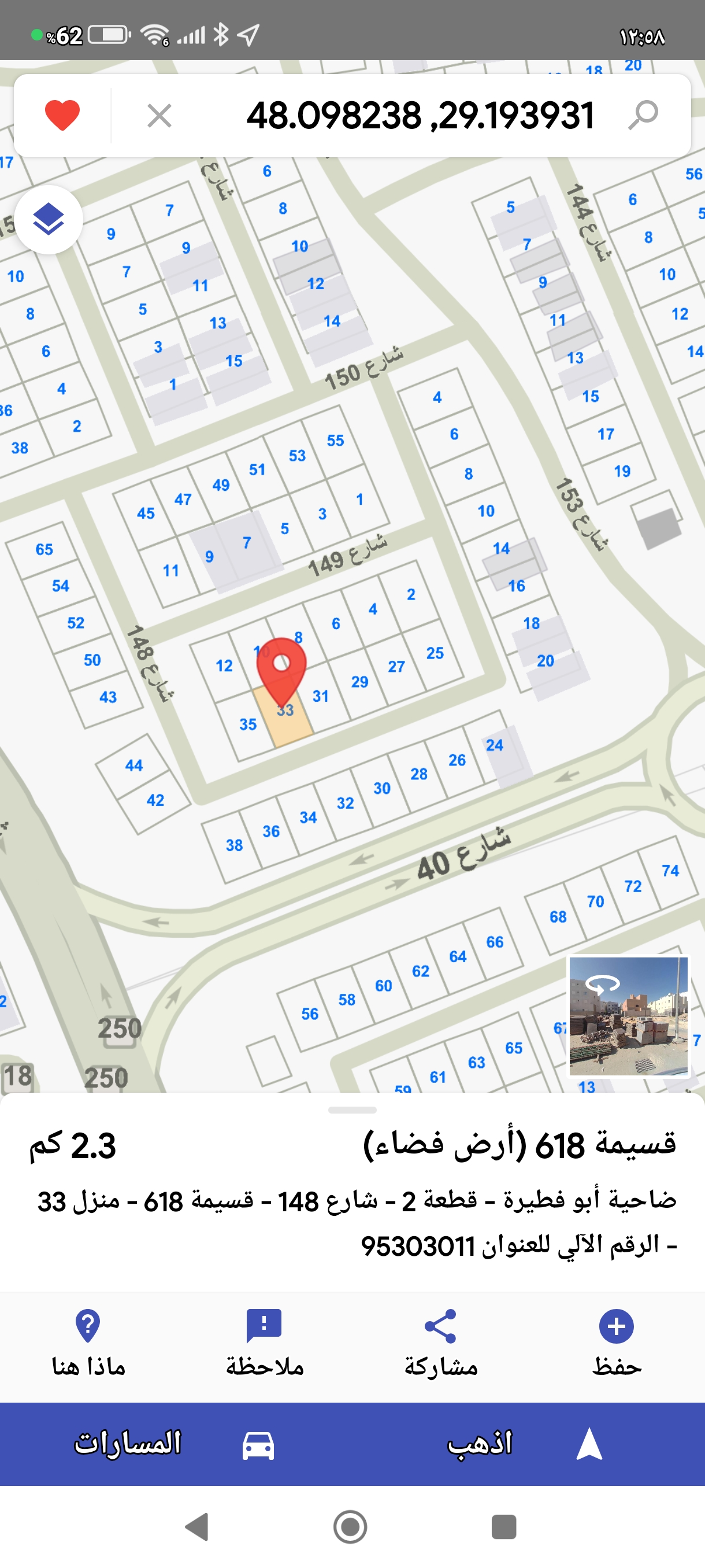The width and height of the screenshot is (705, 1568).
Task: Tap the red heart favorite icon
Action: (x=62, y=115)
